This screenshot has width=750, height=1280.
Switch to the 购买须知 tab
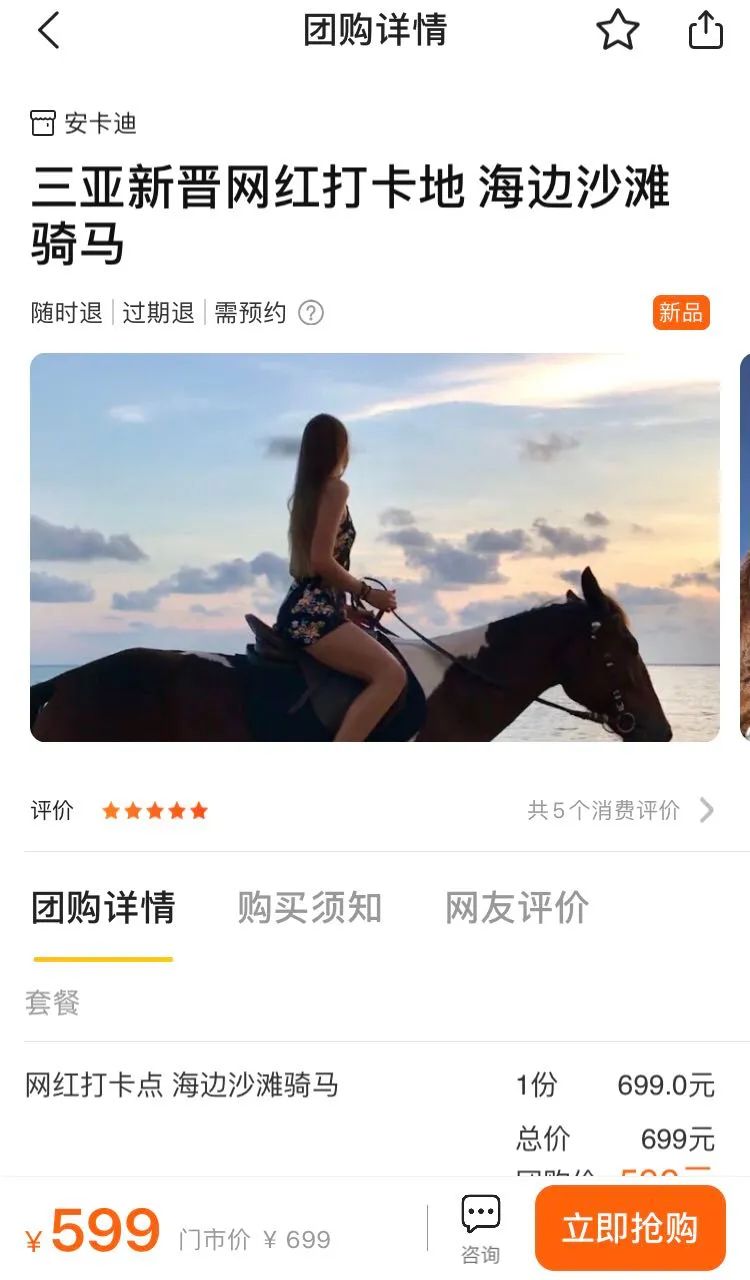point(309,908)
